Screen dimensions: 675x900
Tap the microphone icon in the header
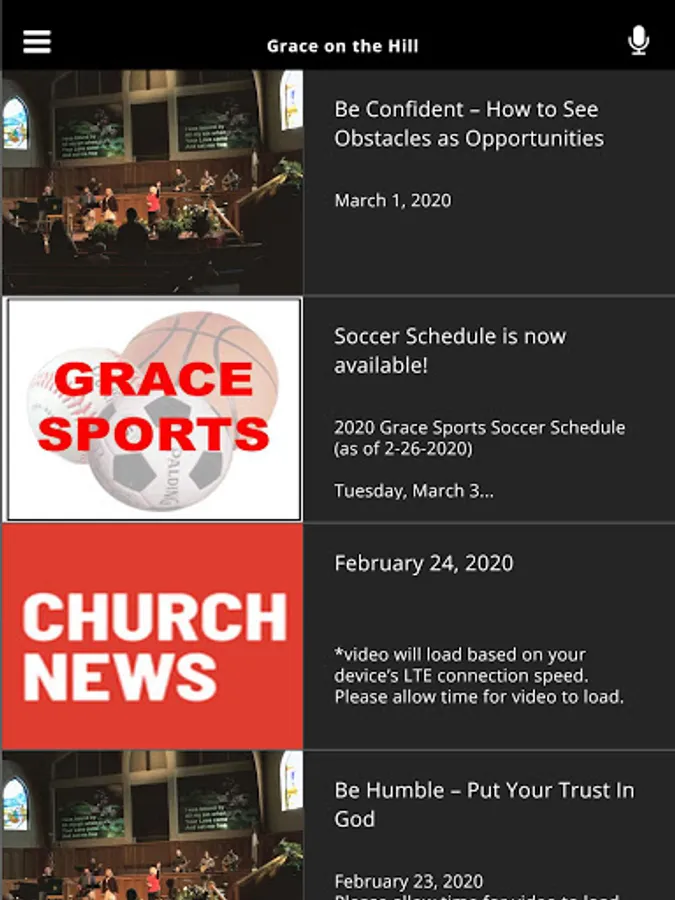coord(638,41)
